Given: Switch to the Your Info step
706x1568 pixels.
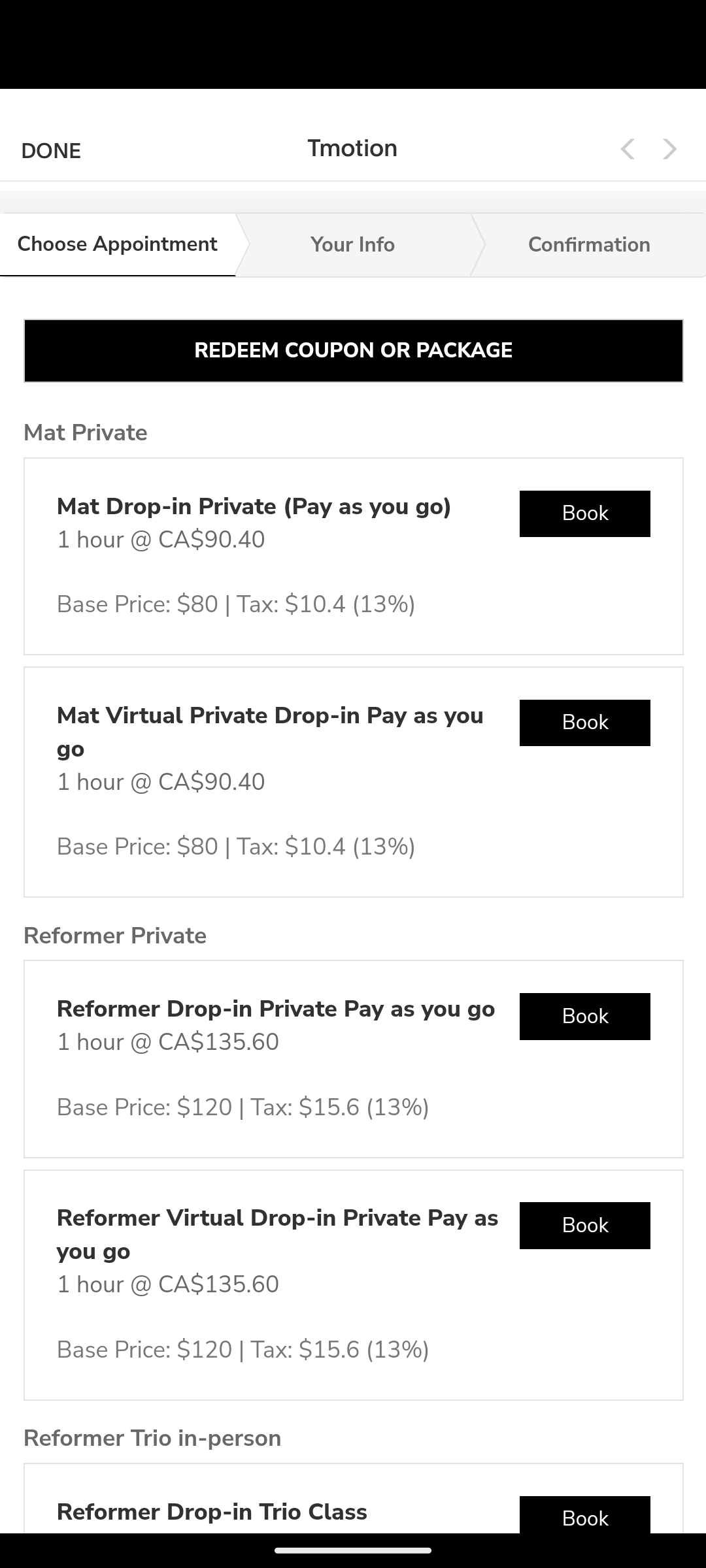Looking at the screenshot, I should [352, 245].
